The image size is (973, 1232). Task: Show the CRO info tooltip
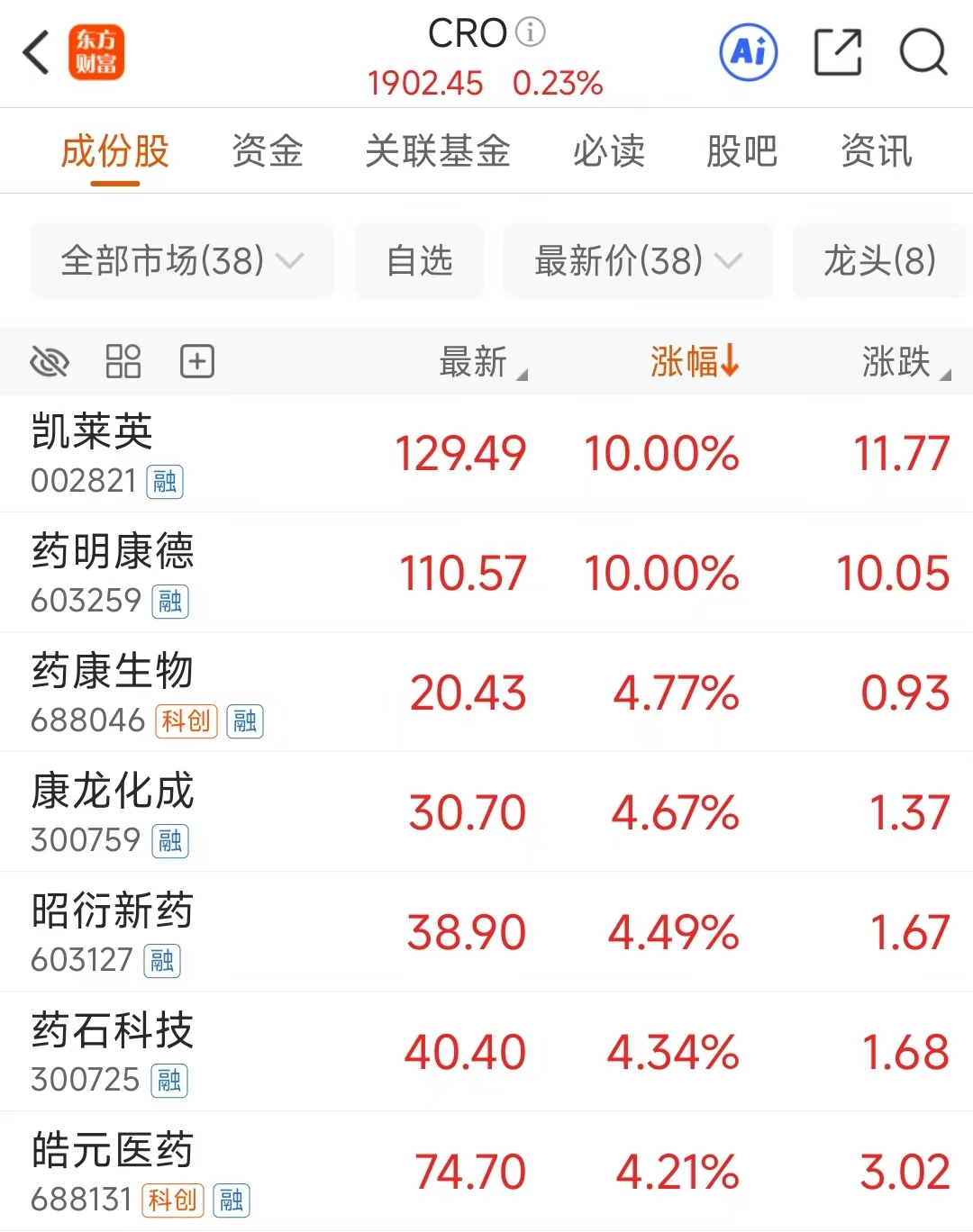point(532,32)
